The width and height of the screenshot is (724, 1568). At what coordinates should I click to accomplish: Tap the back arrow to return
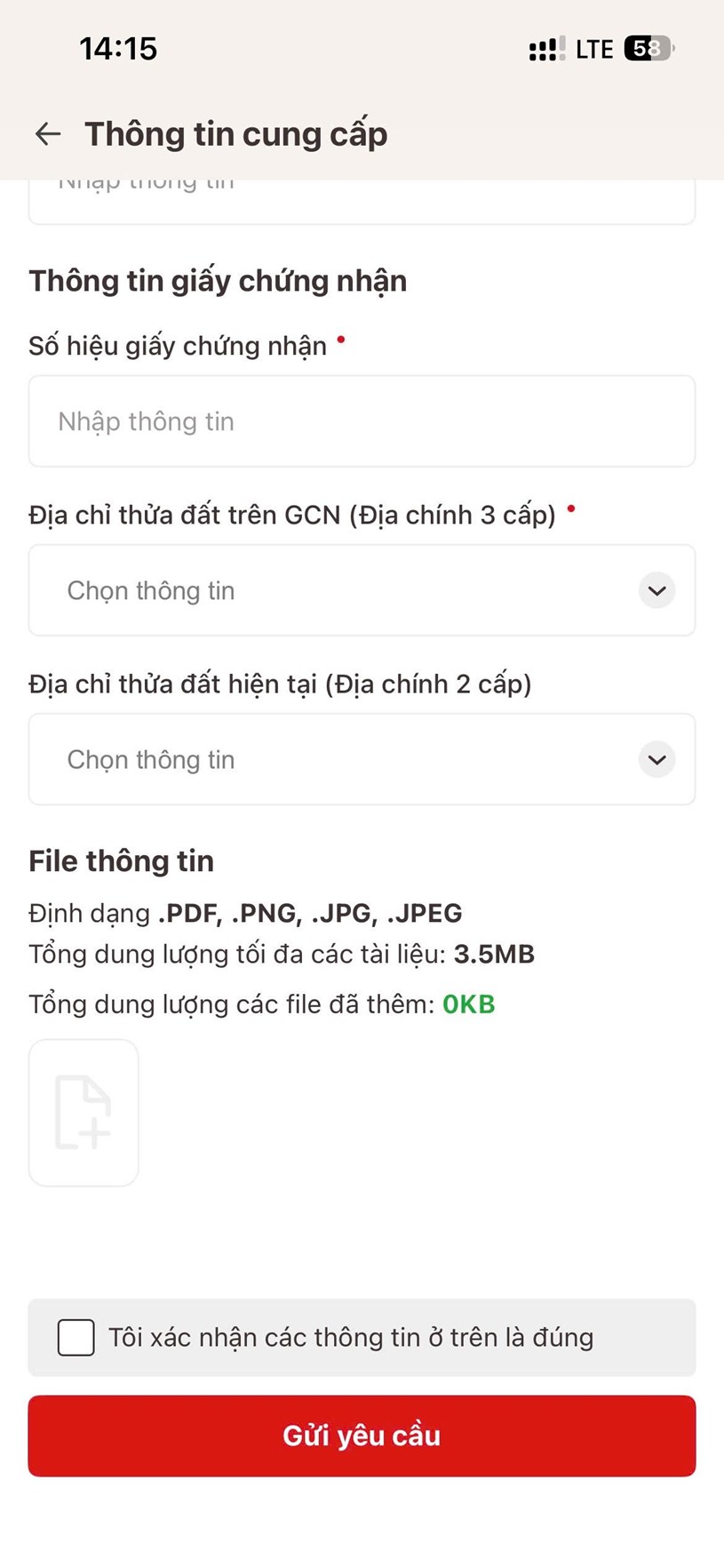pos(48,133)
